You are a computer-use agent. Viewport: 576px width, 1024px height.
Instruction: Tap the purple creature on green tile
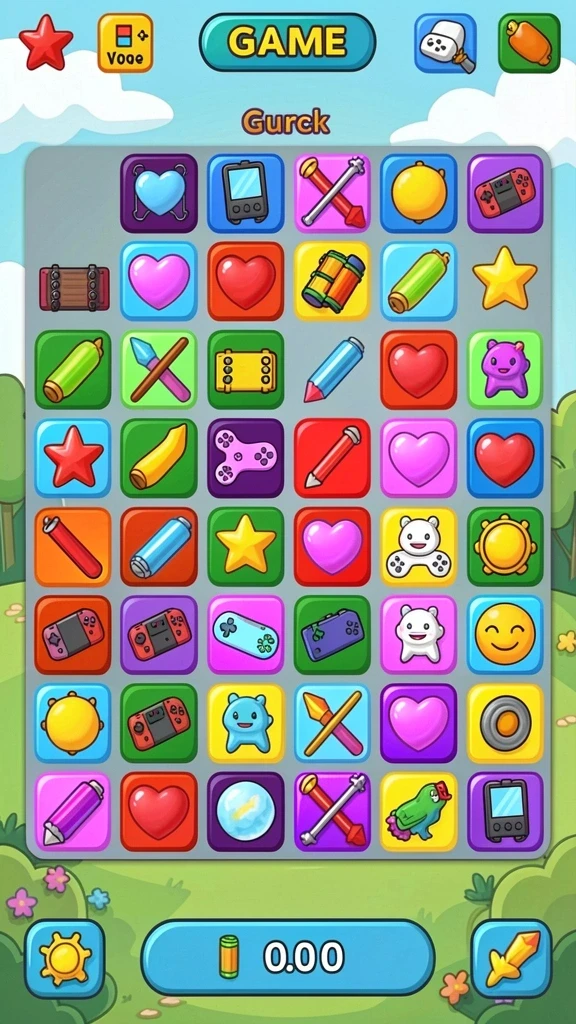(505, 369)
